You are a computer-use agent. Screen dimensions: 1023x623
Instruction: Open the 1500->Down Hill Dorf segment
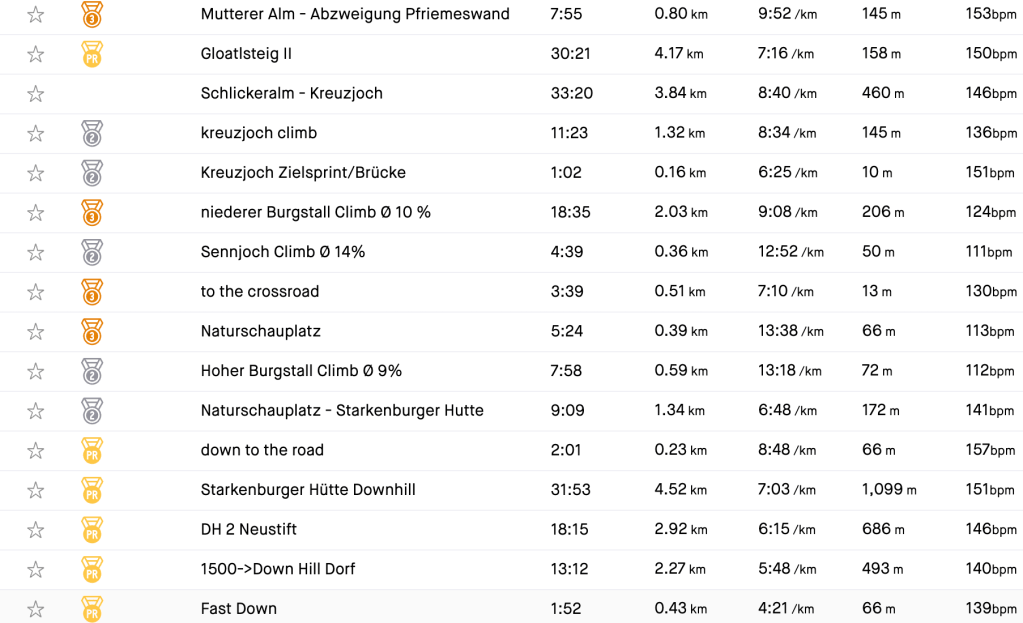click(278, 569)
